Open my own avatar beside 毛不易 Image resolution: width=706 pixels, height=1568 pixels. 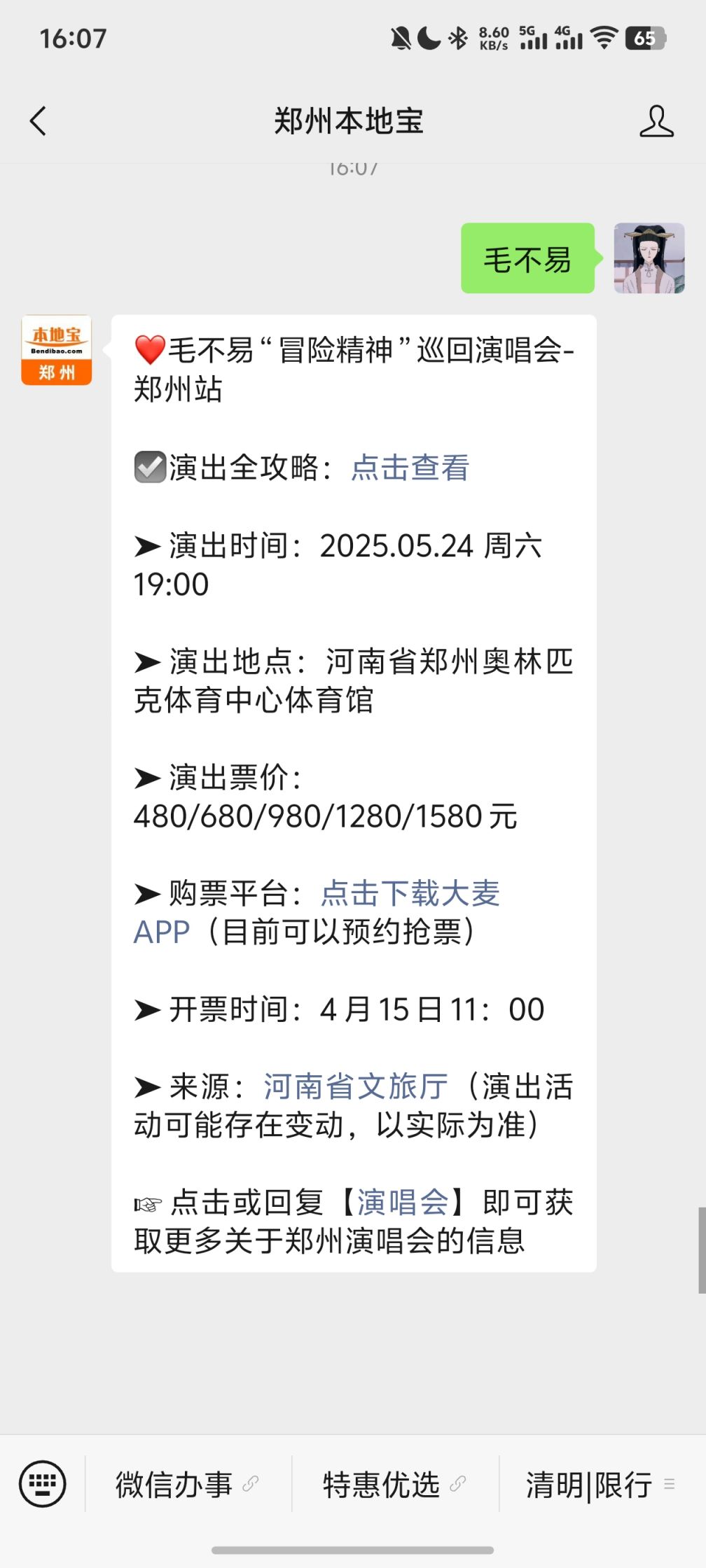649,258
